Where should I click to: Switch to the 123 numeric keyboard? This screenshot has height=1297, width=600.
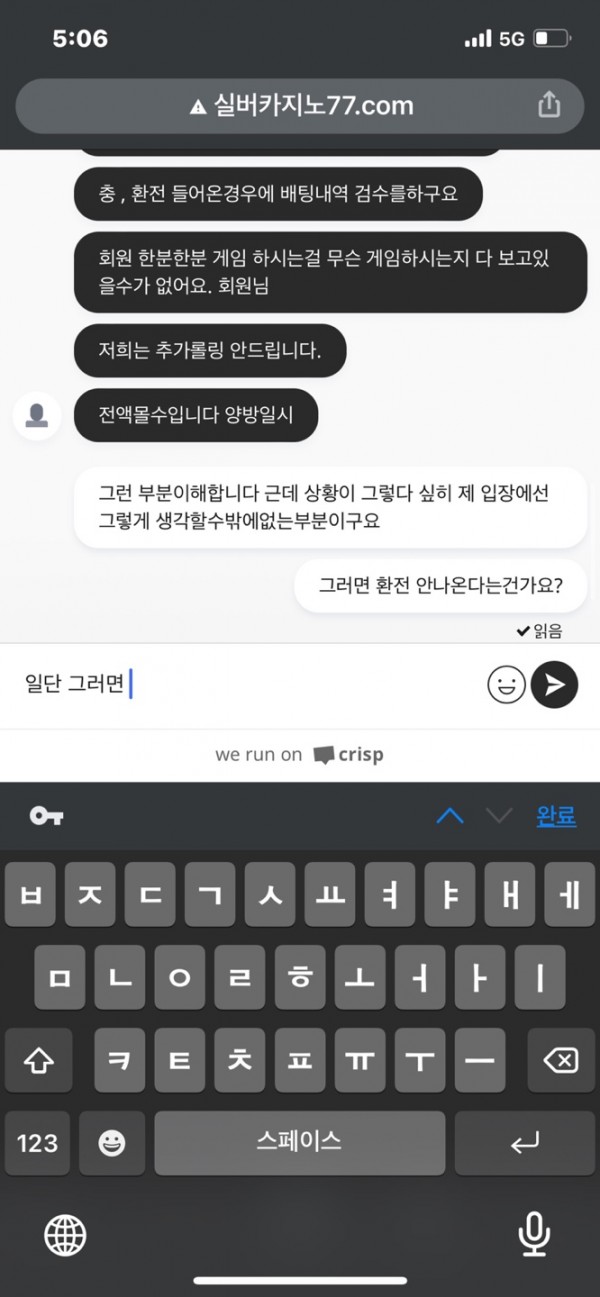pyautogui.click(x=38, y=1143)
